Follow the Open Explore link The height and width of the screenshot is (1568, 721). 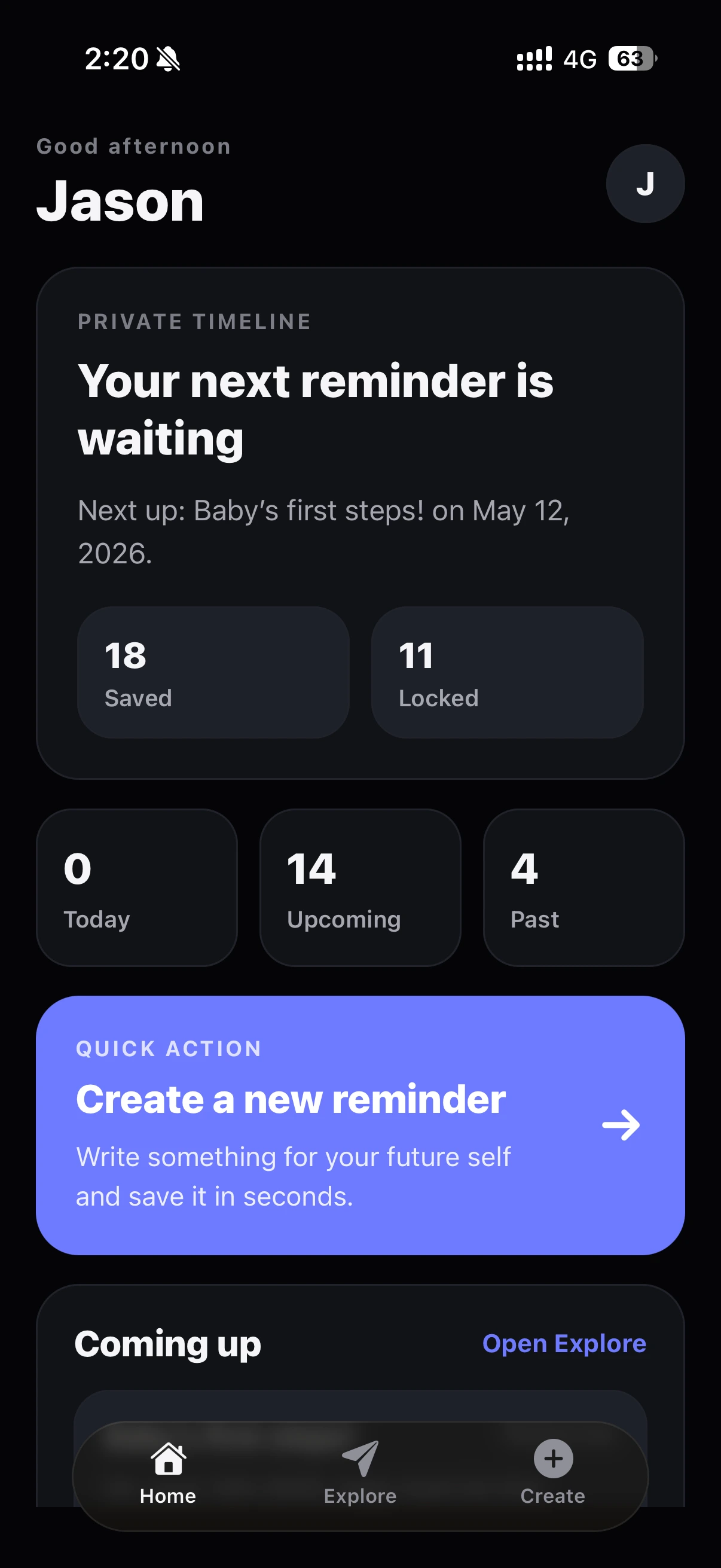[564, 1343]
